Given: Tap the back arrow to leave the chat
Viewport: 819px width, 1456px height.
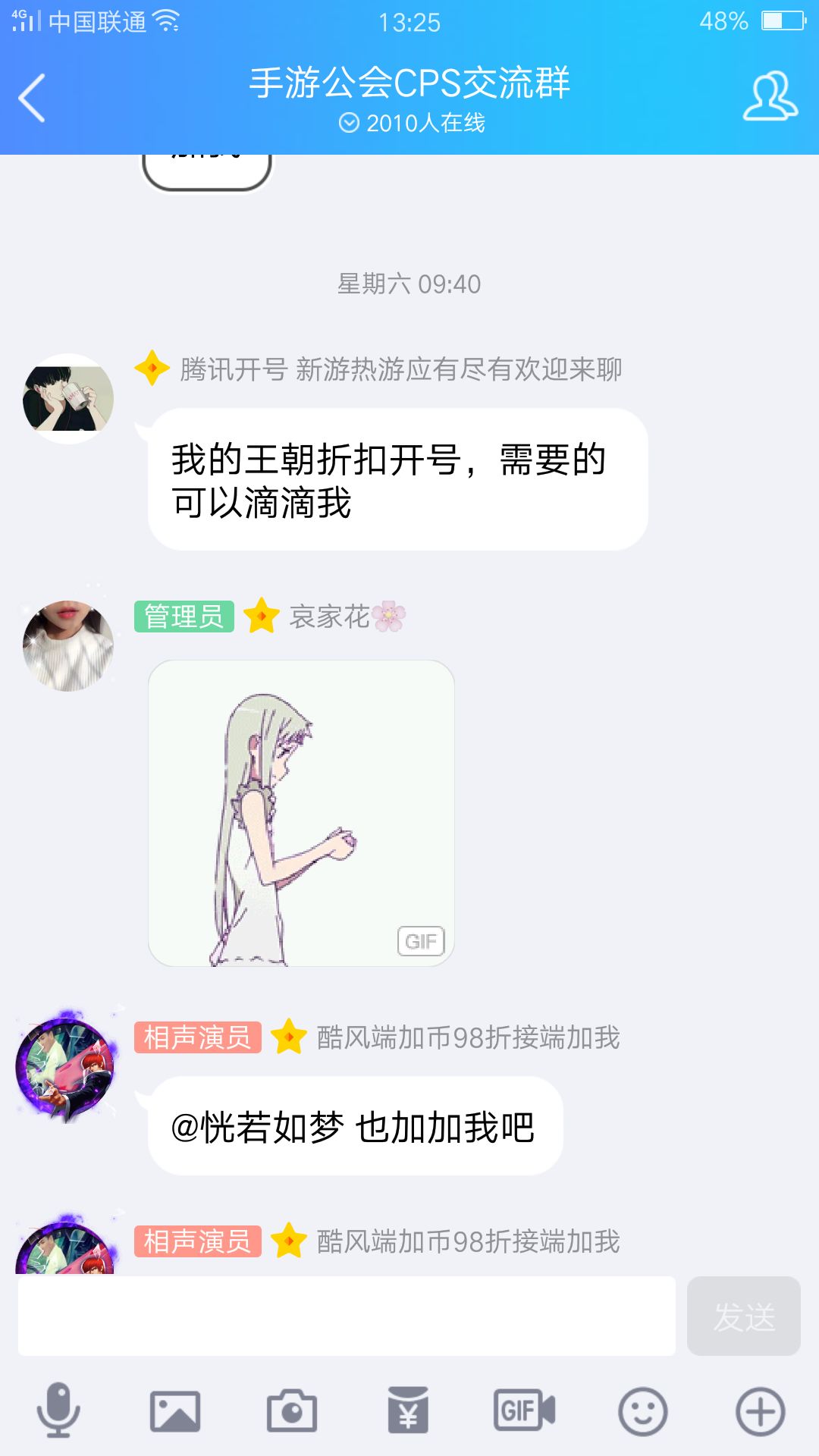Looking at the screenshot, I should point(32,99).
